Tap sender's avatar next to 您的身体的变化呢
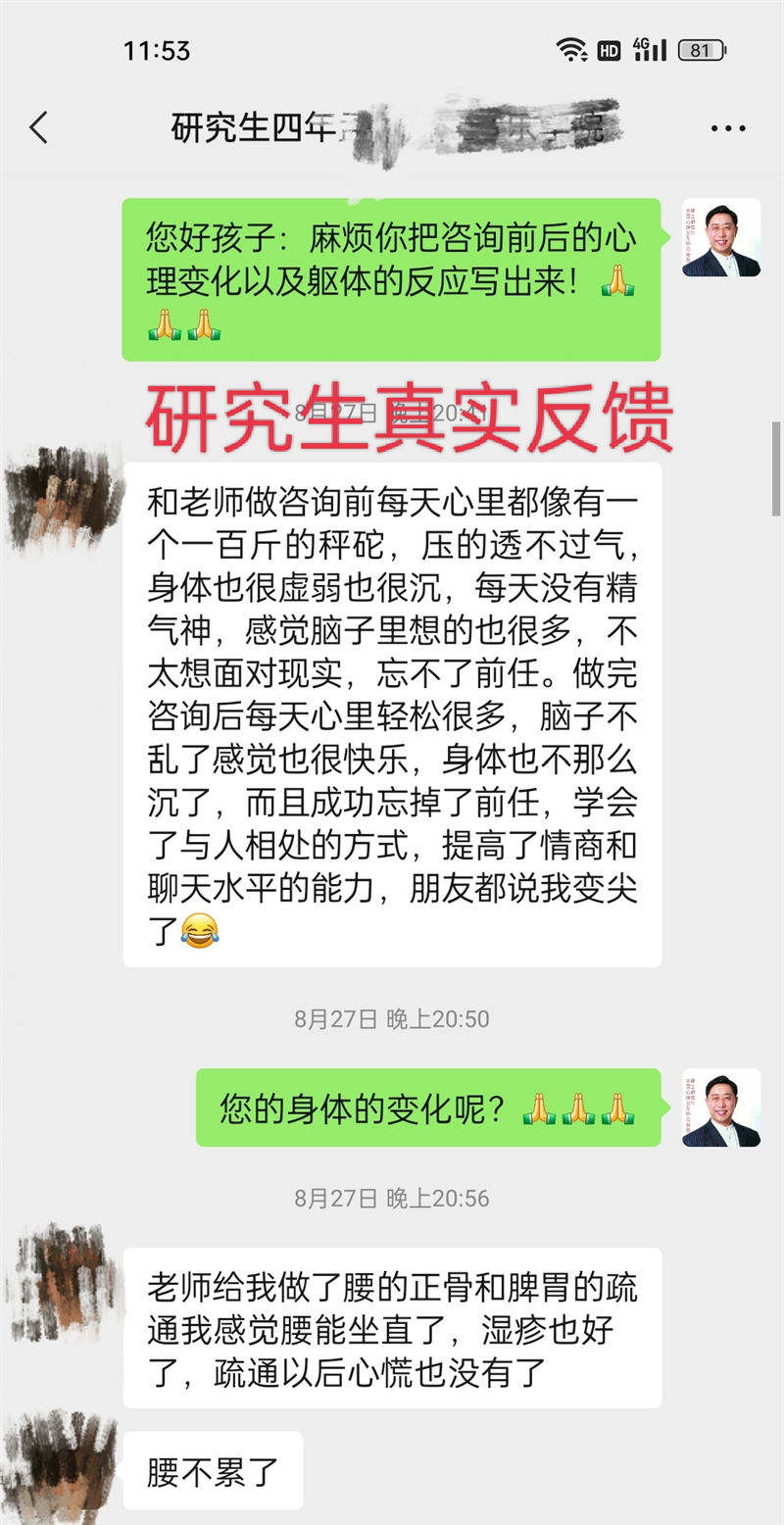Image resolution: width=784 pixels, height=1525 pixels. (x=721, y=1107)
